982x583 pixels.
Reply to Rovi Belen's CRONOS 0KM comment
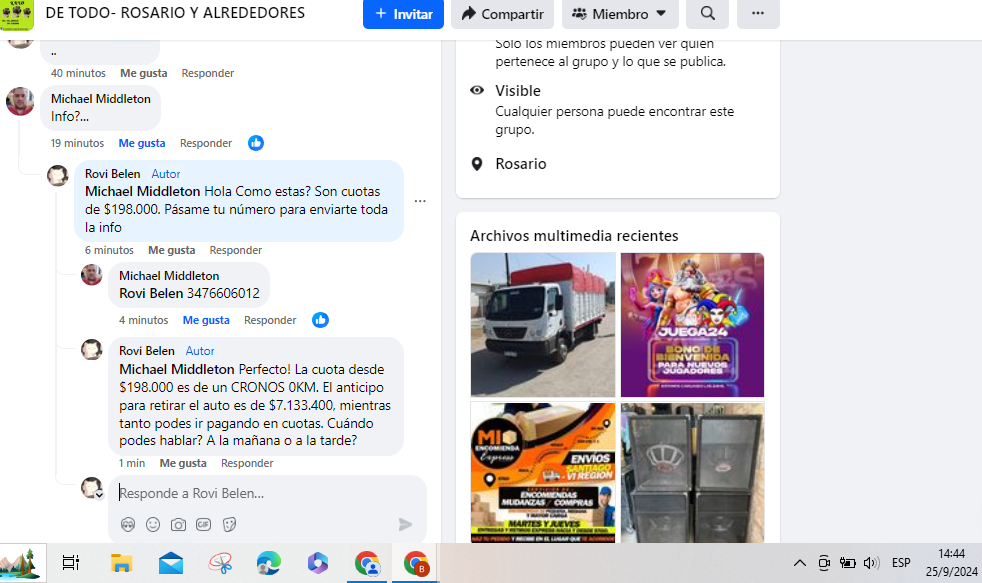point(247,463)
